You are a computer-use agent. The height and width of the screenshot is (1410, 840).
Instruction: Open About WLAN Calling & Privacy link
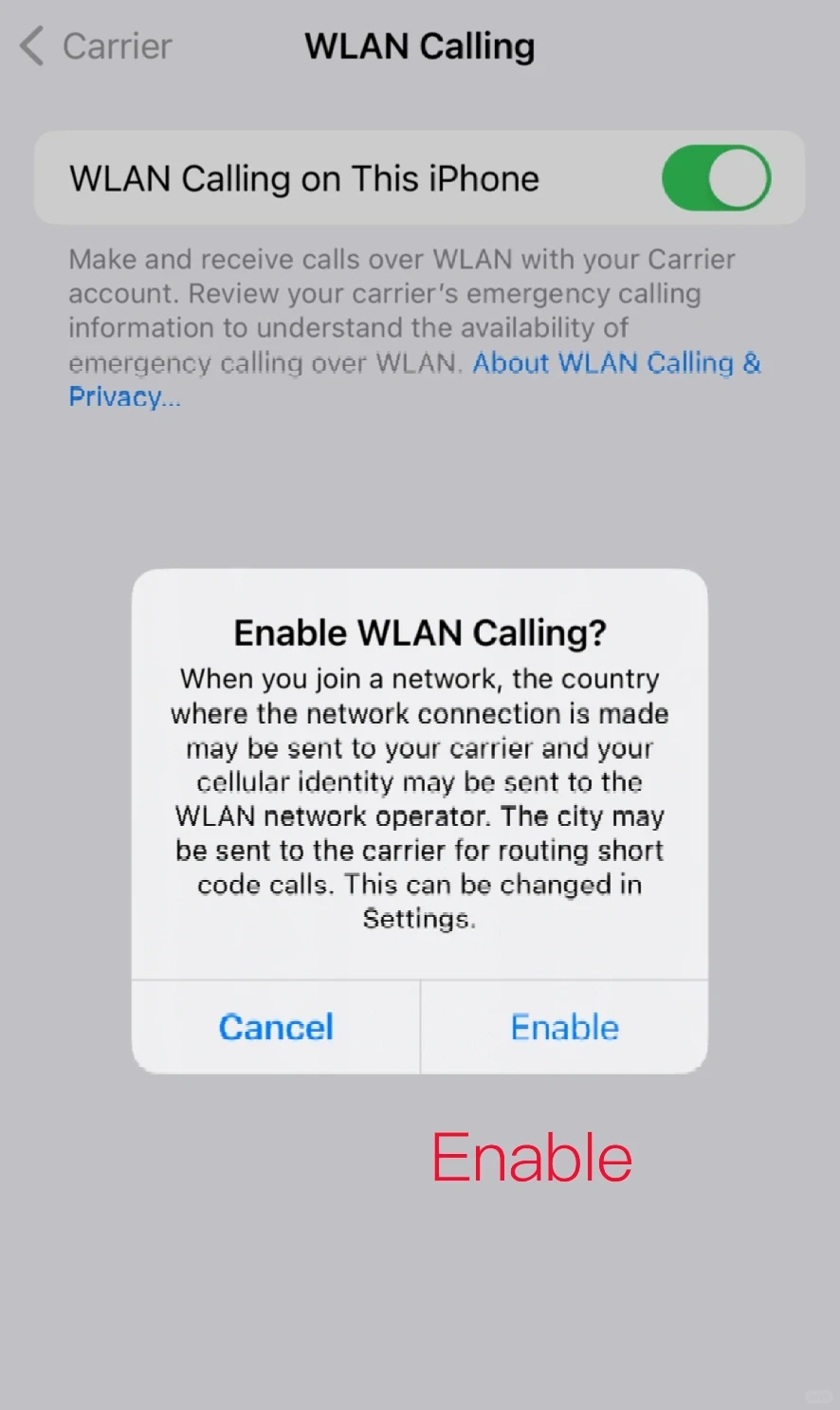click(x=615, y=363)
